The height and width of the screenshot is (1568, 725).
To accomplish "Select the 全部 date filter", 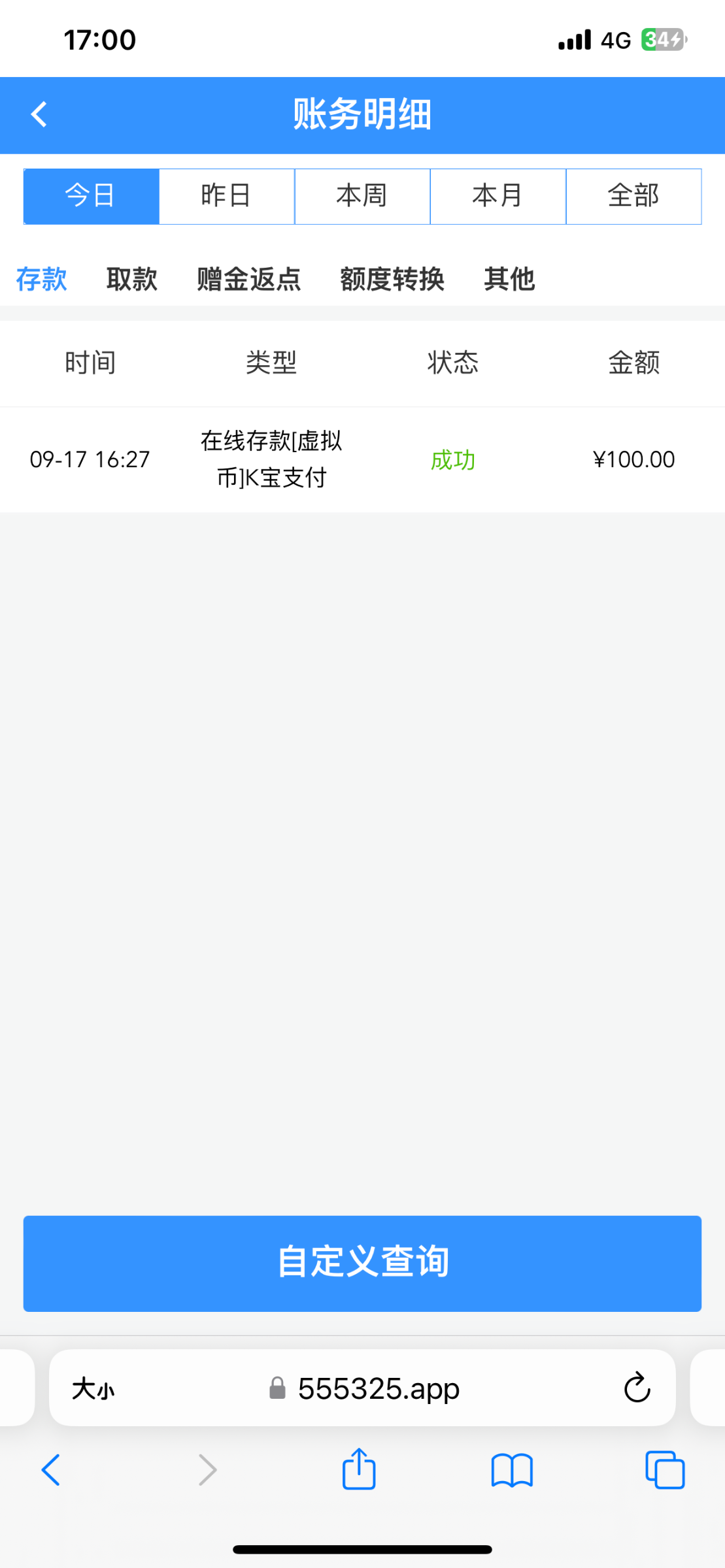I will coord(633,195).
